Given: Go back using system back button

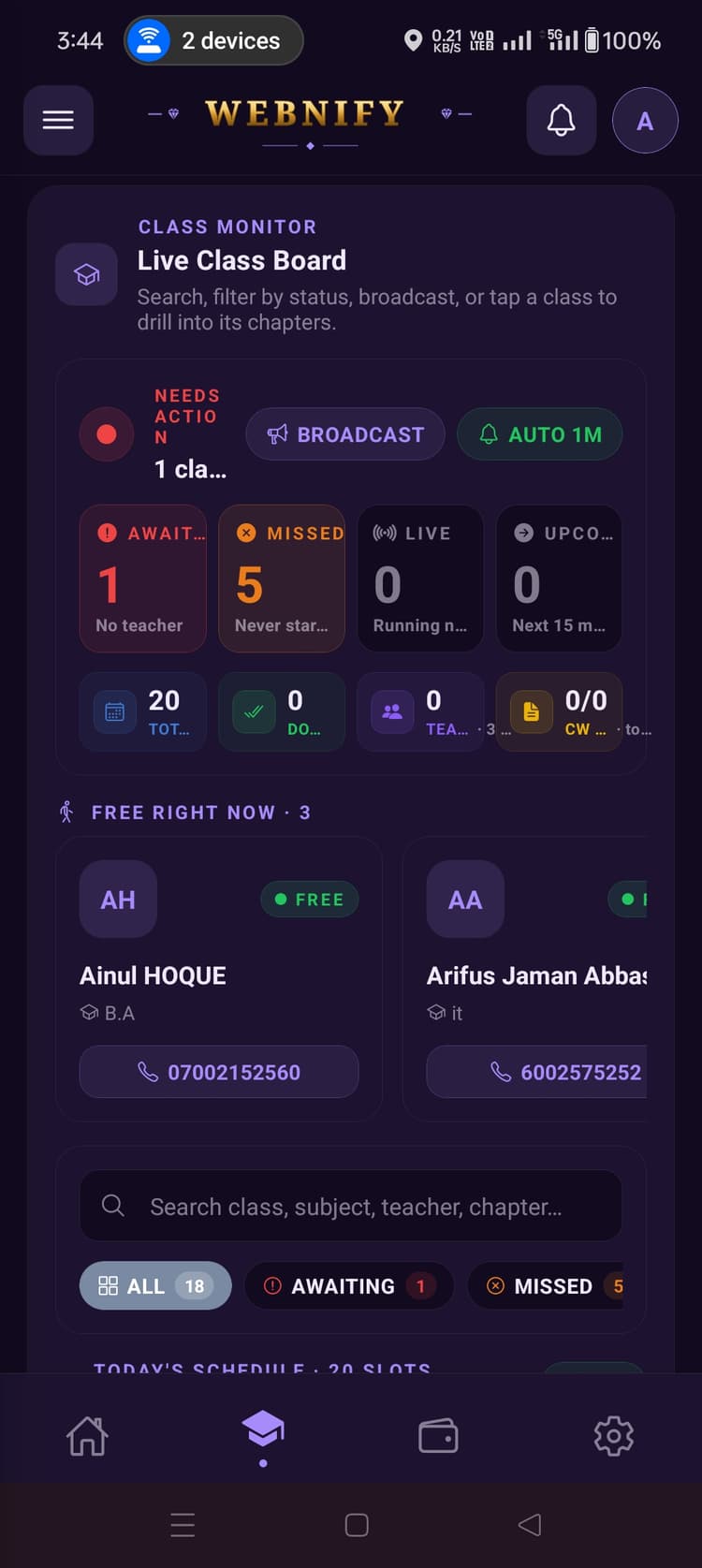Looking at the screenshot, I should (530, 1525).
